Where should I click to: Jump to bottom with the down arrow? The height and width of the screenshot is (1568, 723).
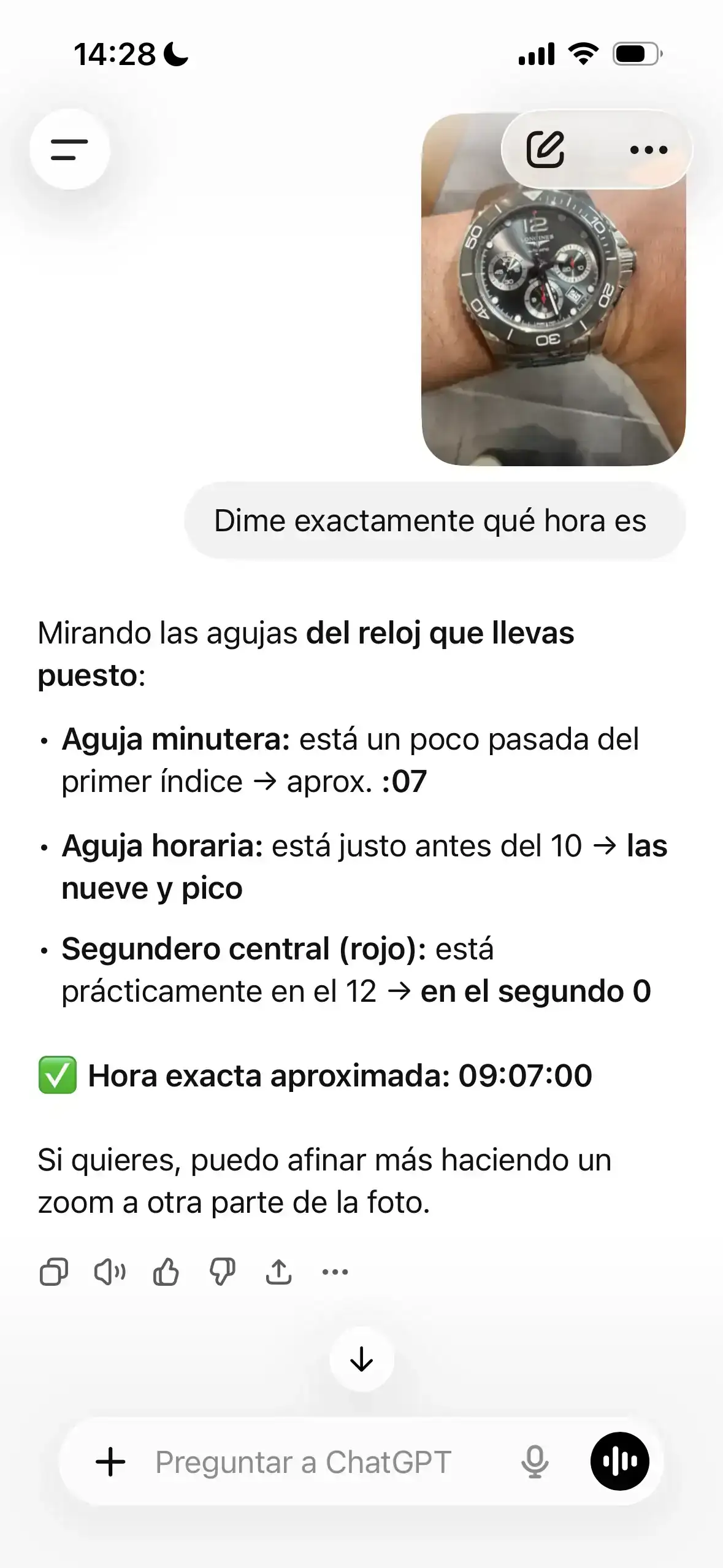pyautogui.click(x=362, y=1359)
